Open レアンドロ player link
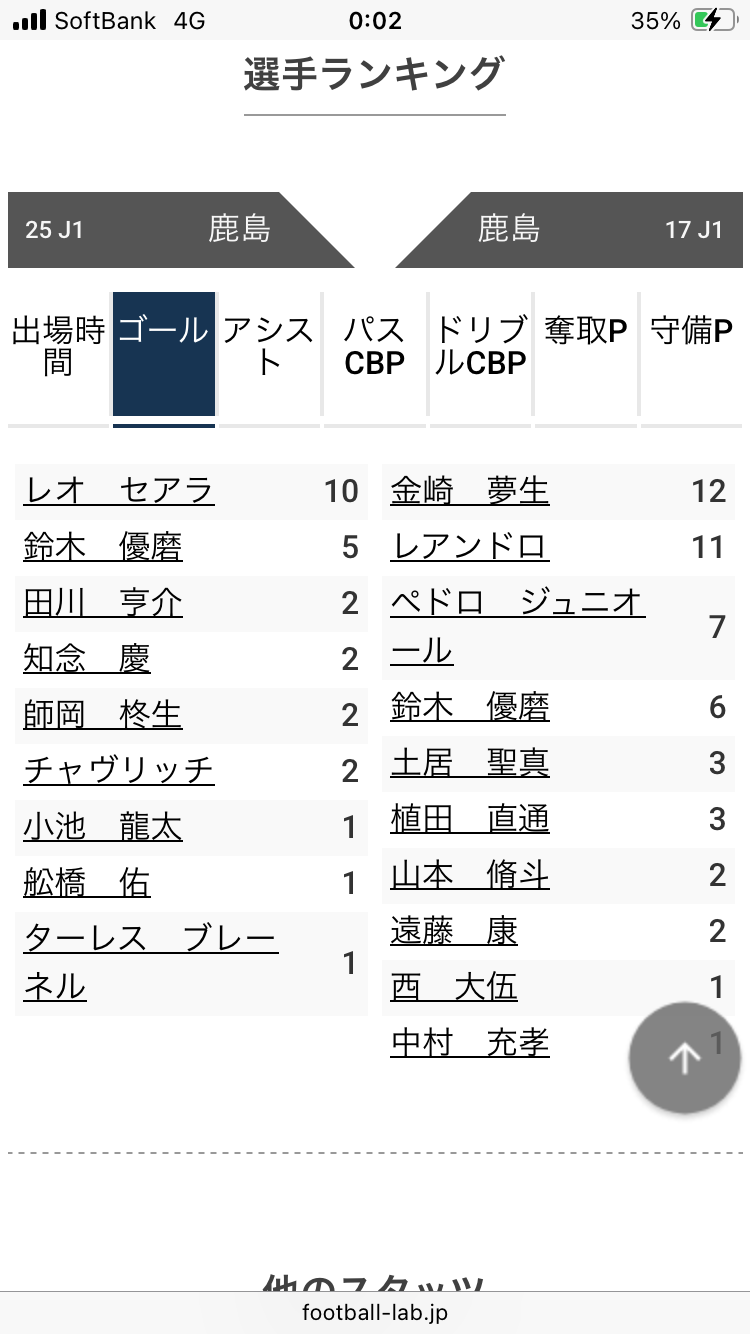This screenshot has width=750, height=1334. (470, 547)
